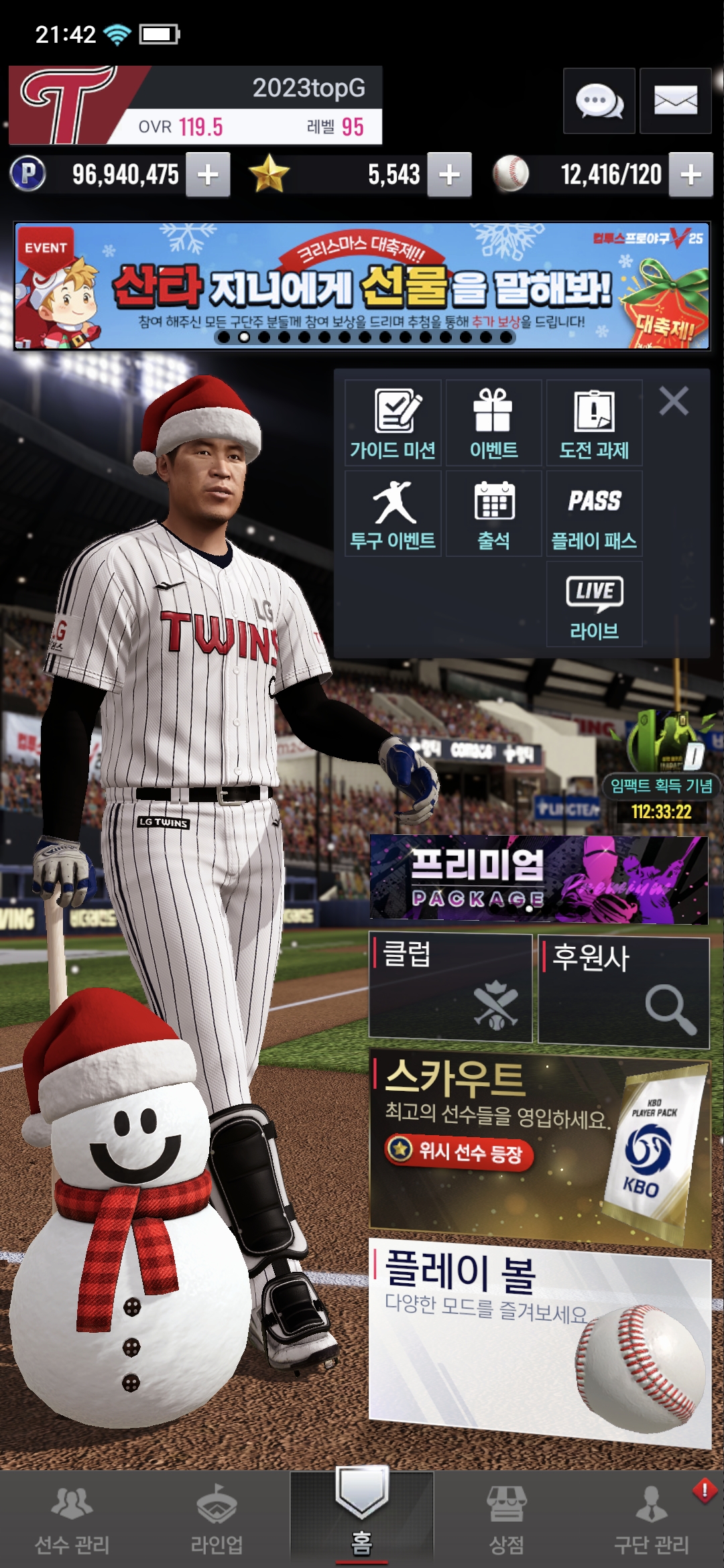Open the Santa Genie Christmas event banner
724x1568 pixels.
[x=362, y=286]
